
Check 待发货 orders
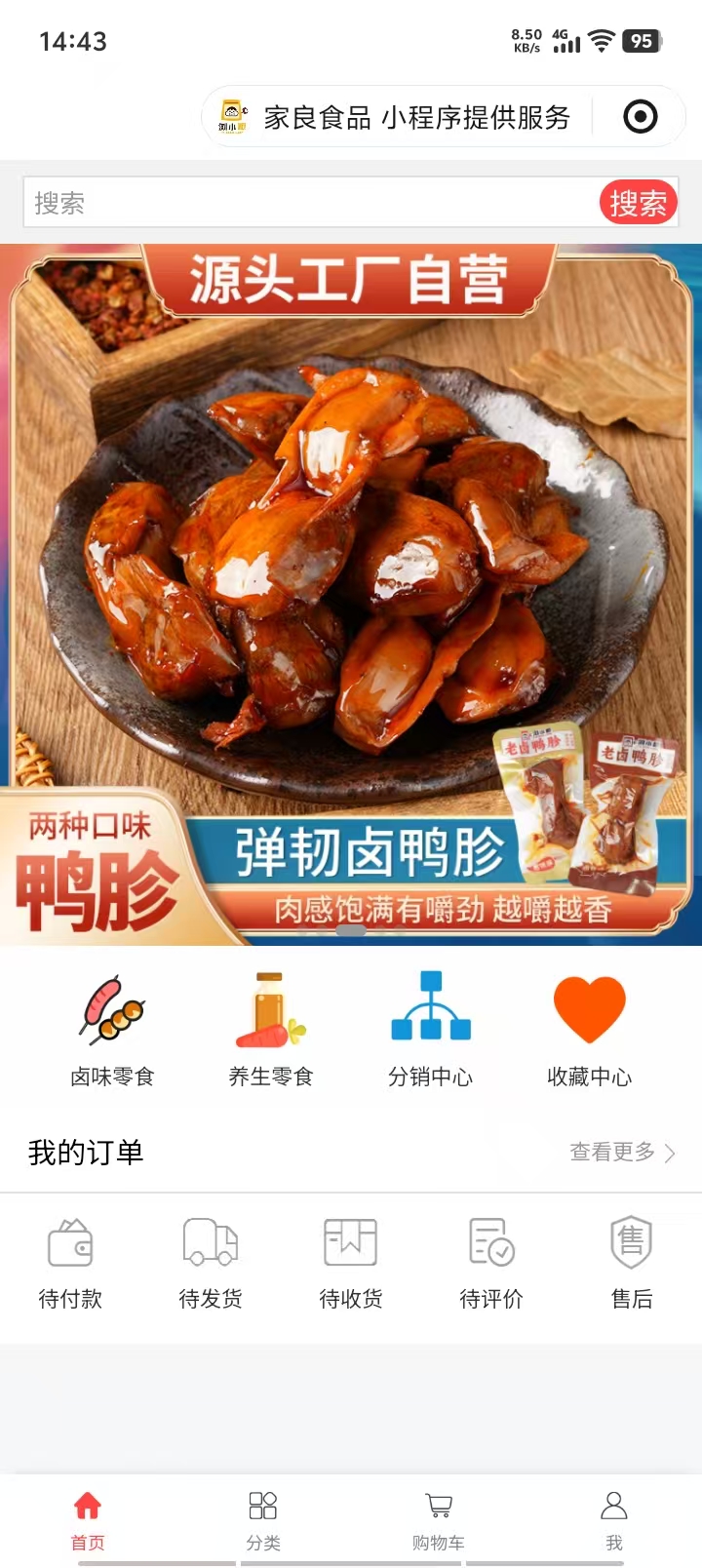tap(211, 1263)
